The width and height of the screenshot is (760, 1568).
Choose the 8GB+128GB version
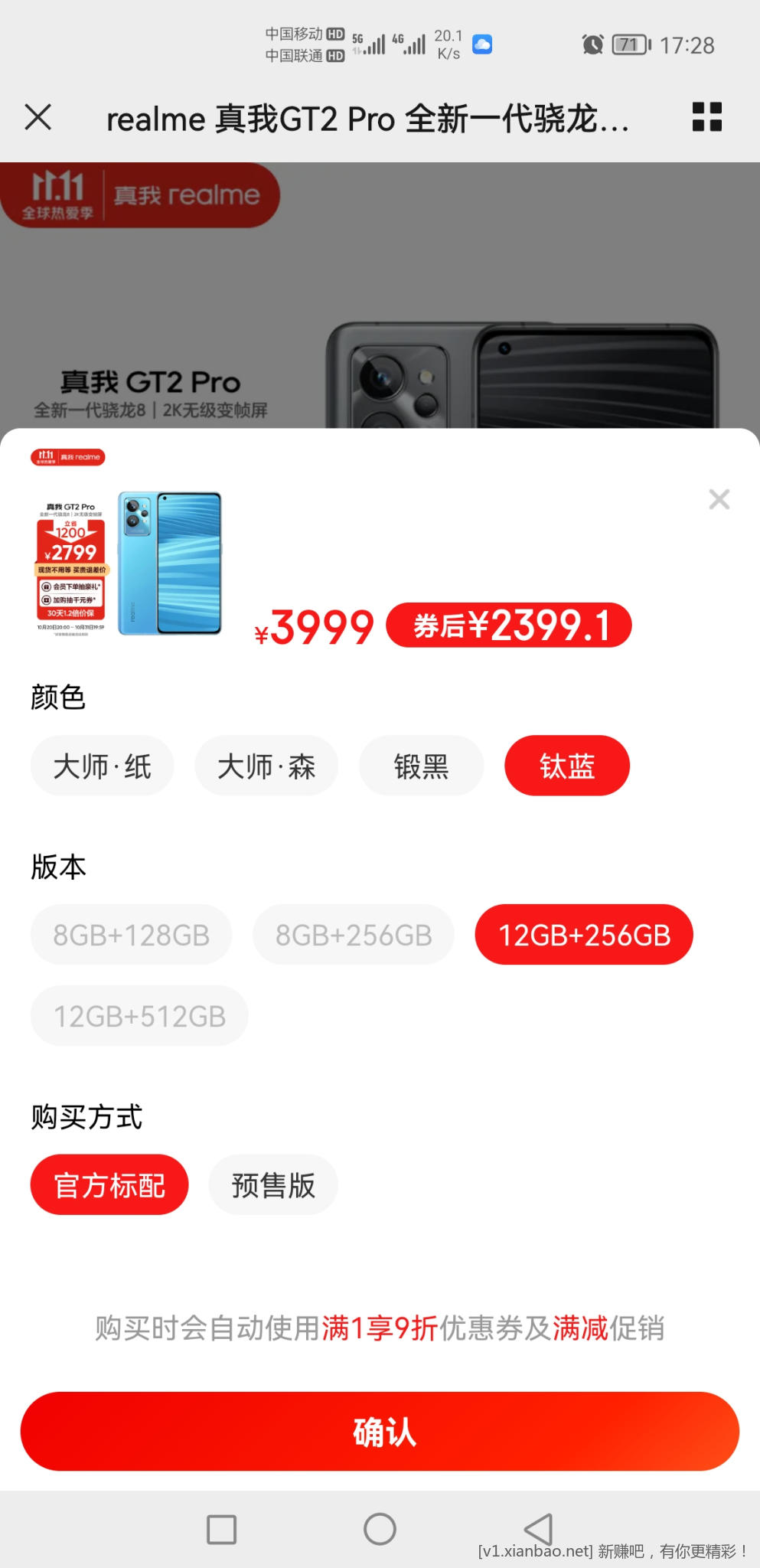131,935
